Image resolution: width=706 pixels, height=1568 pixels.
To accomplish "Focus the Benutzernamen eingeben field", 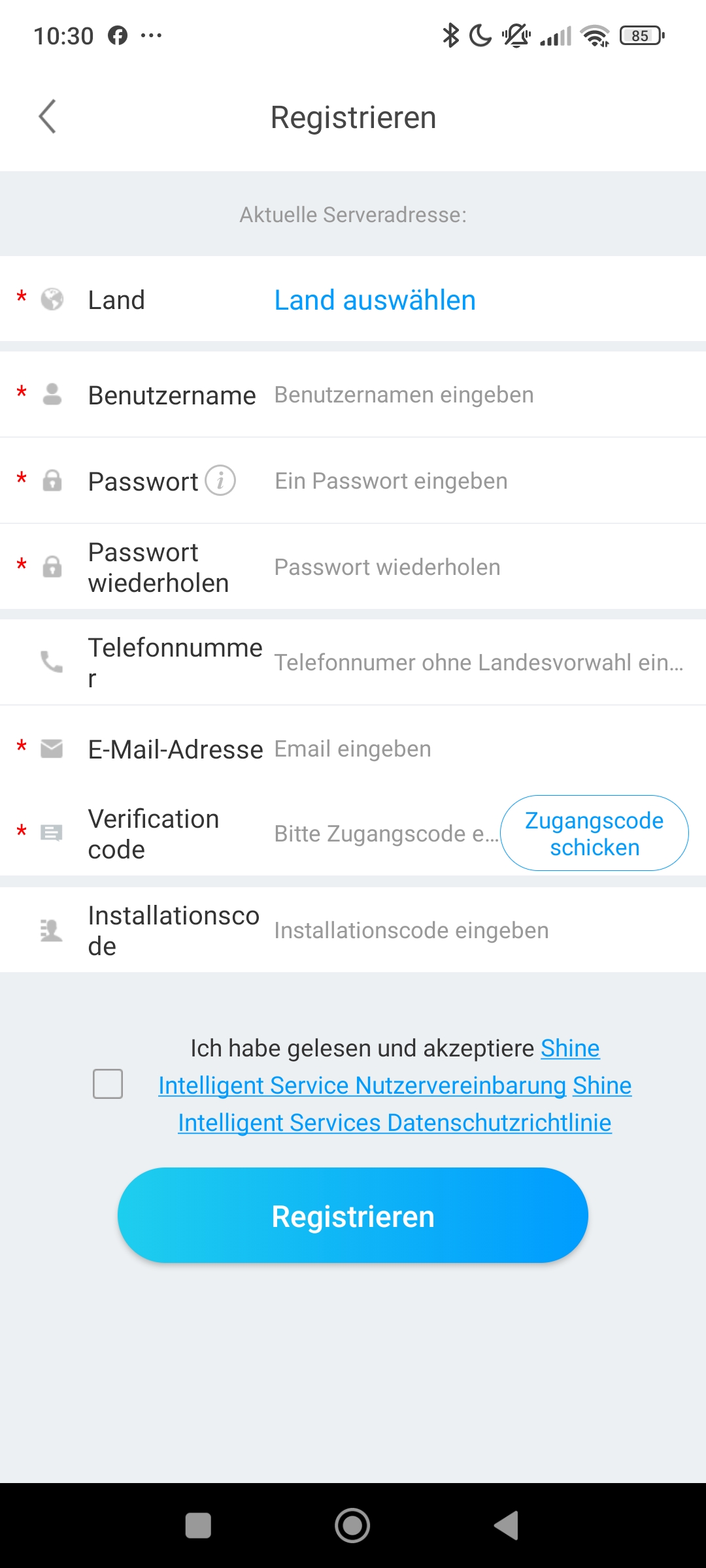I will click(x=480, y=395).
